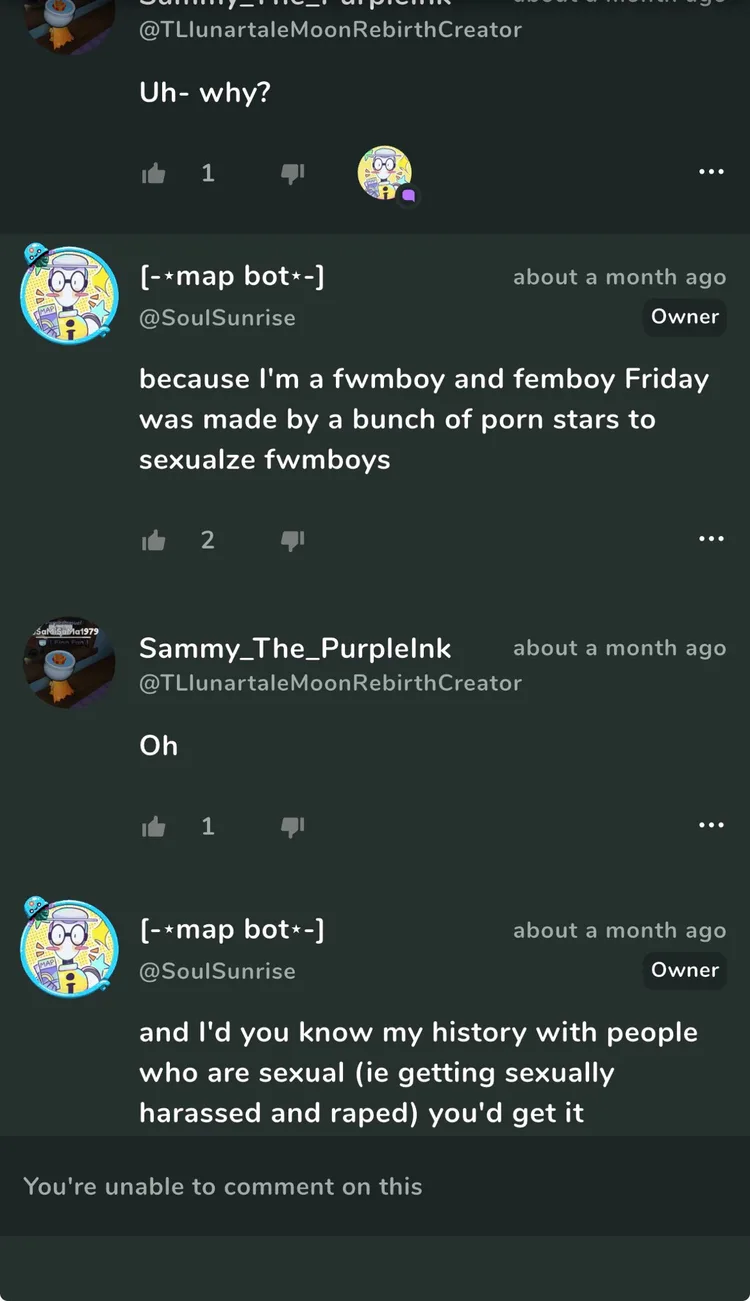The width and height of the screenshot is (750, 1301).
Task: Dislike the map bot comment about femboy Friday
Action: point(292,541)
